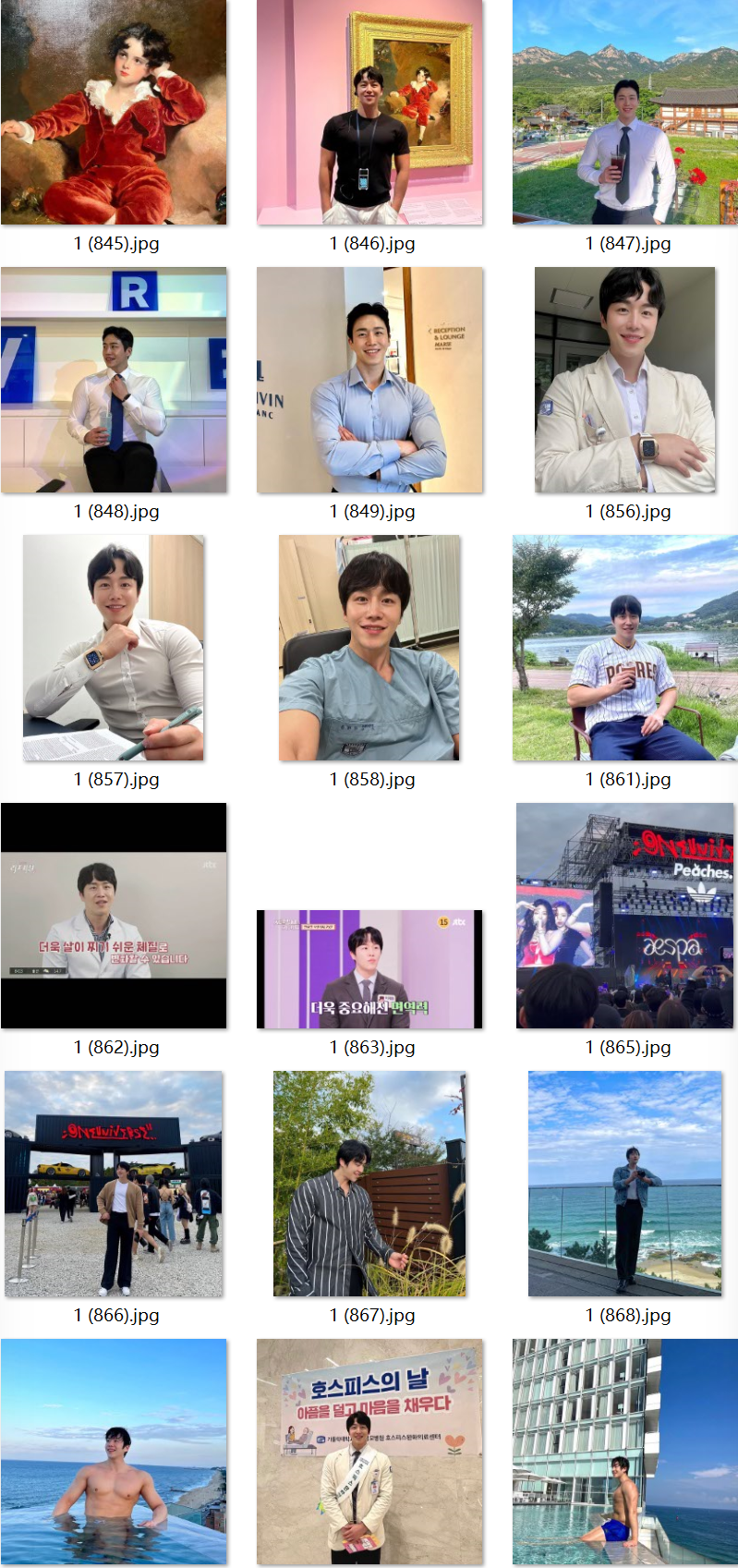Open image file 1 (845).jpg
Image resolution: width=738 pixels, height=1568 pixels.
(114, 112)
